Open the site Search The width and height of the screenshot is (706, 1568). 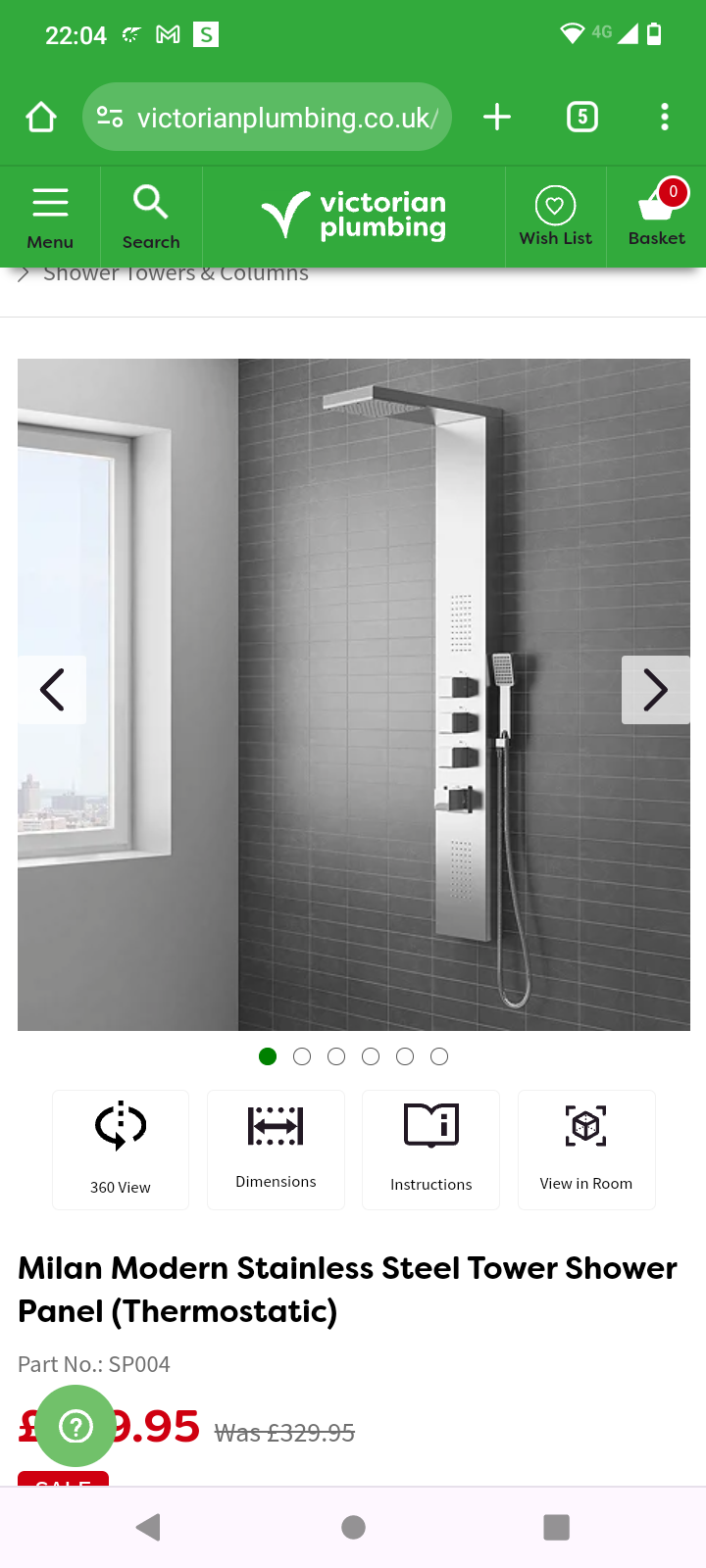pyautogui.click(x=151, y=217)
